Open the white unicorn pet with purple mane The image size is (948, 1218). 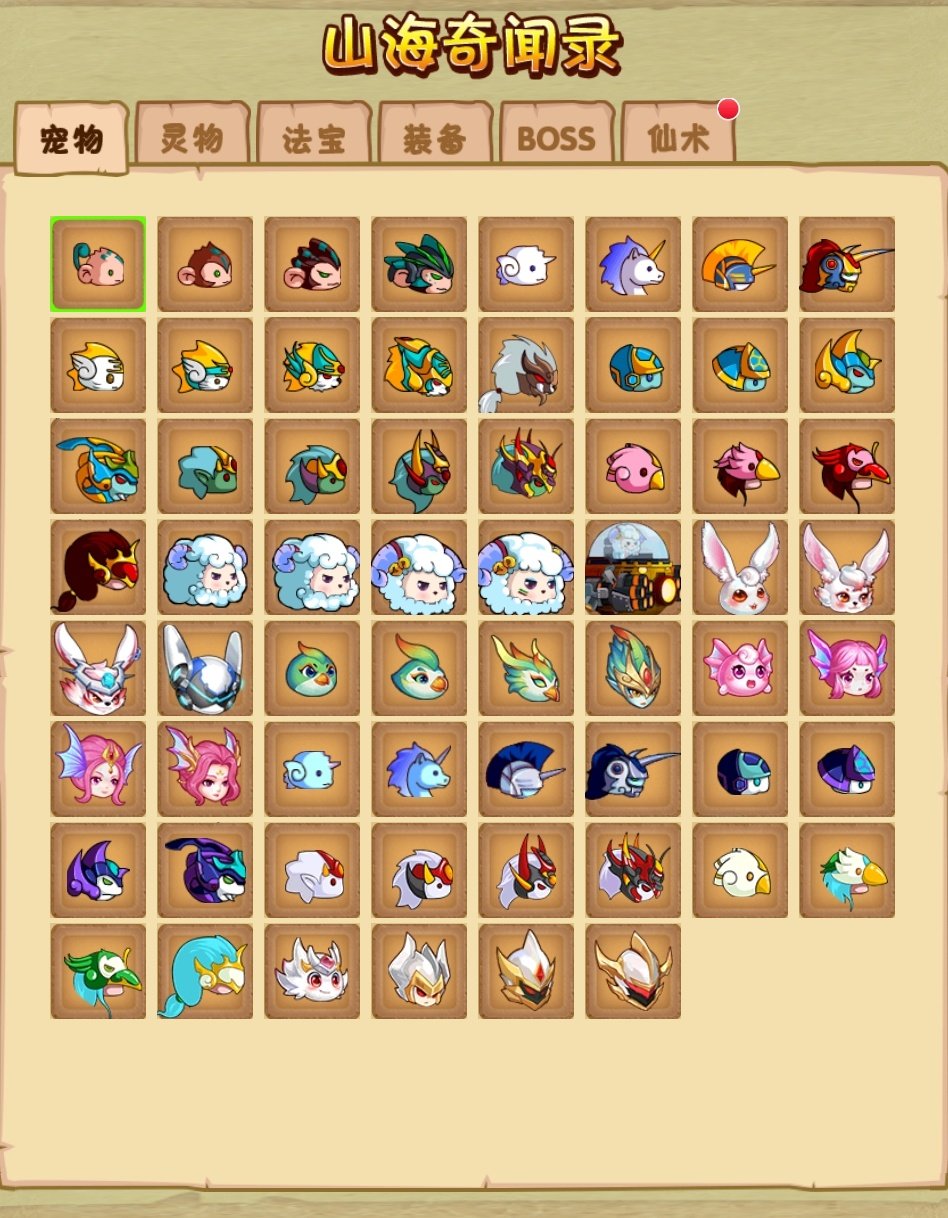[x=633, y=264]
